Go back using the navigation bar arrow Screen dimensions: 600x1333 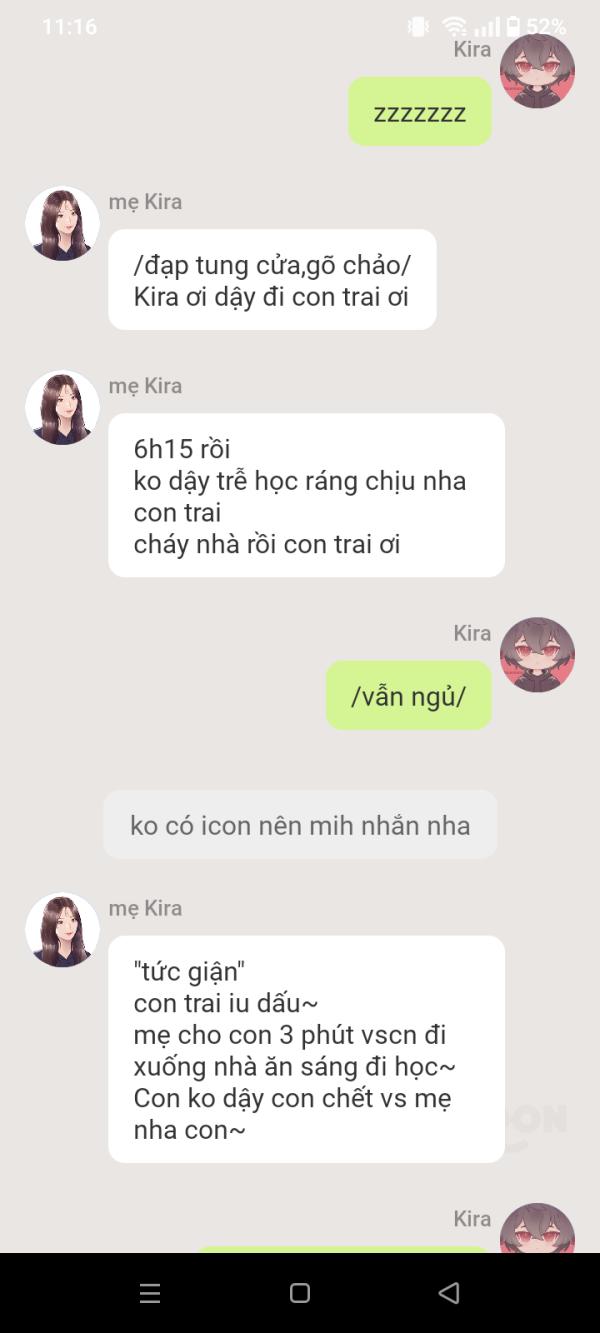(x=449, y=1293)
